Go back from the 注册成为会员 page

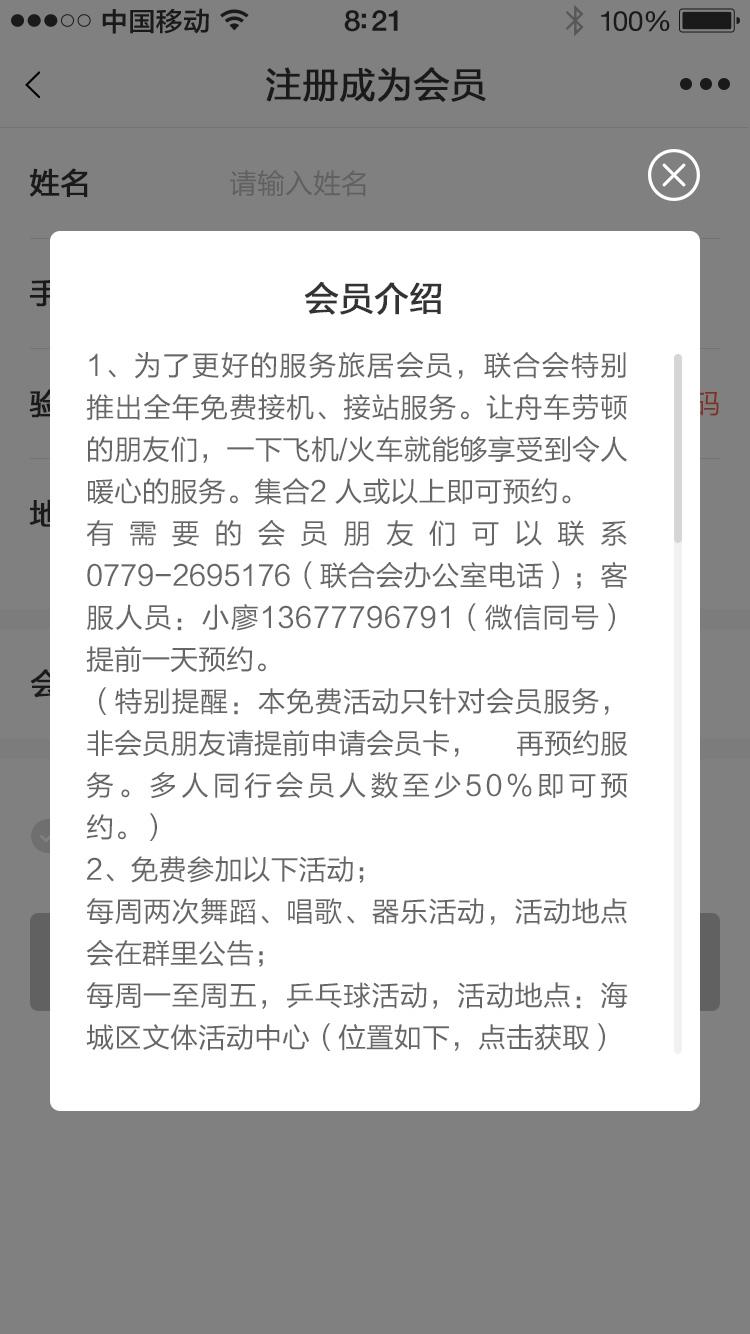tap(34, 85)
